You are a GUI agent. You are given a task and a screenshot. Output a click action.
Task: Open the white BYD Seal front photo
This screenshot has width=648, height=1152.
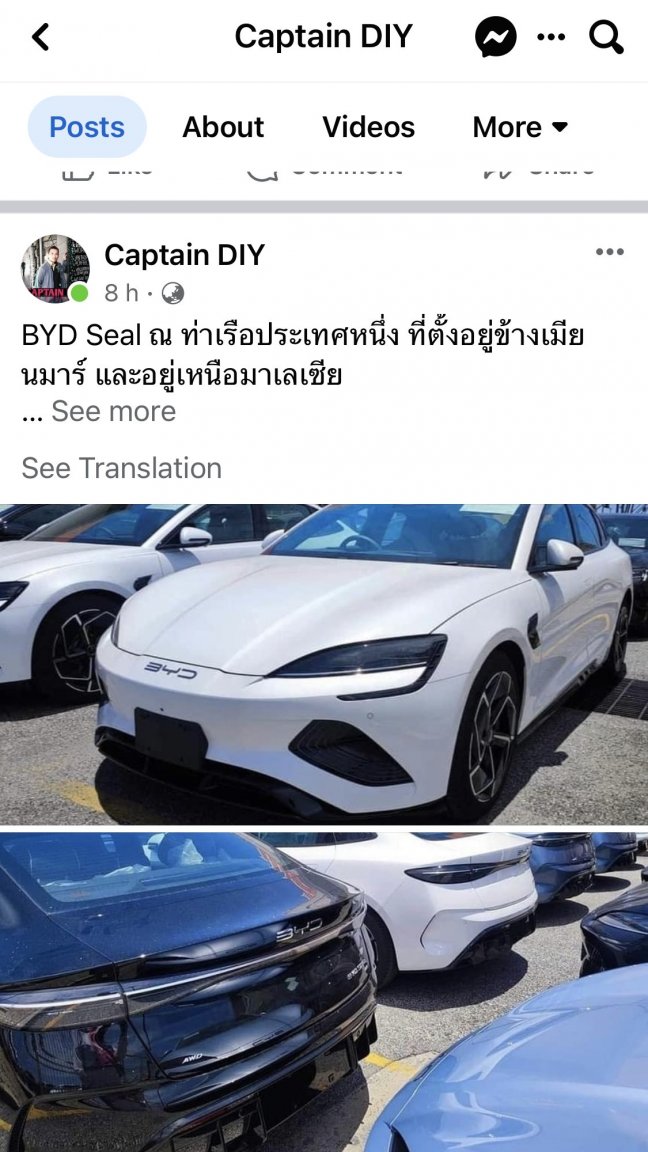324,664
